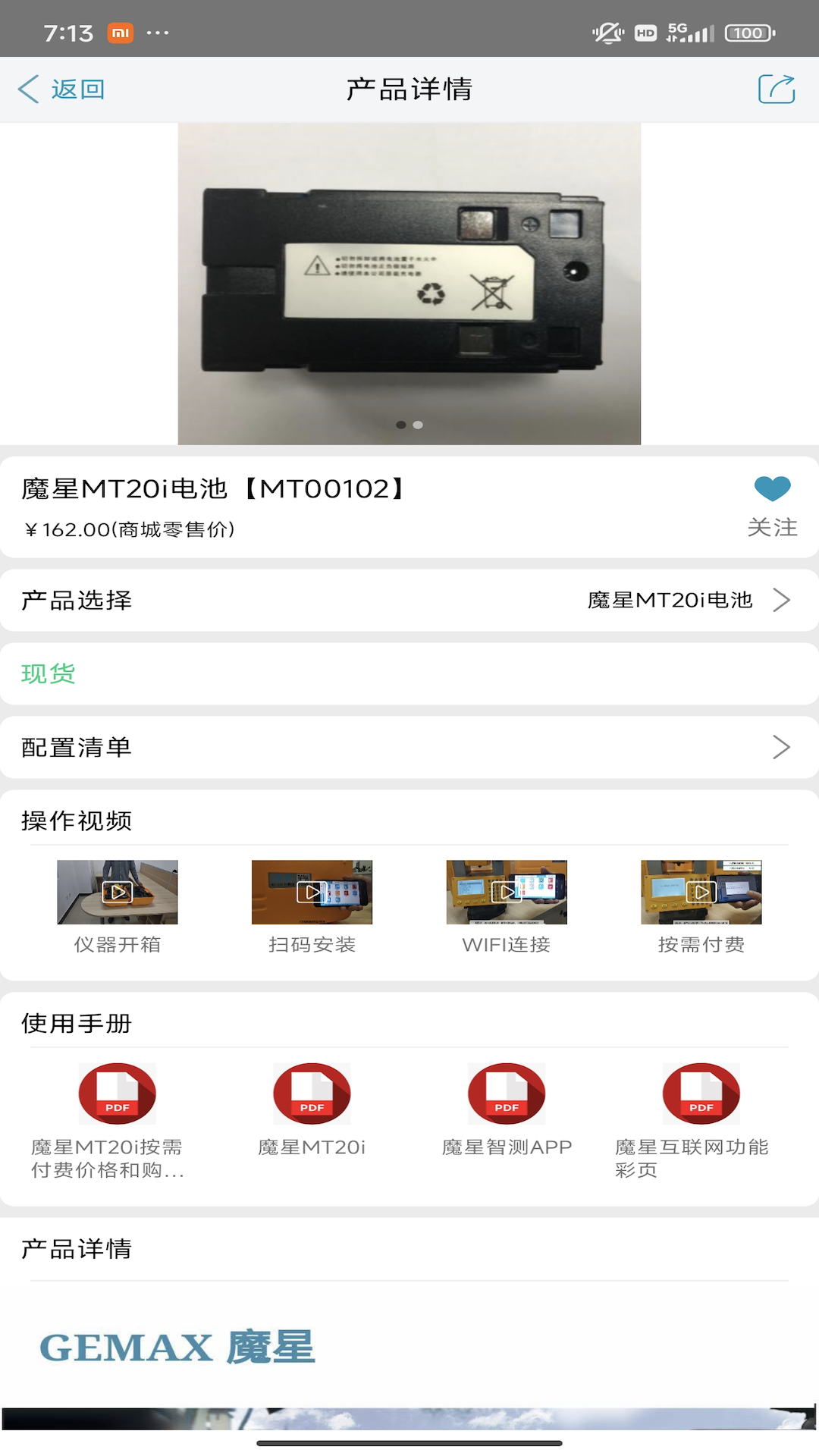This screenshot has width=819, height=1456.
Task: Open the share icon at top right
Action: pos(775,89)
